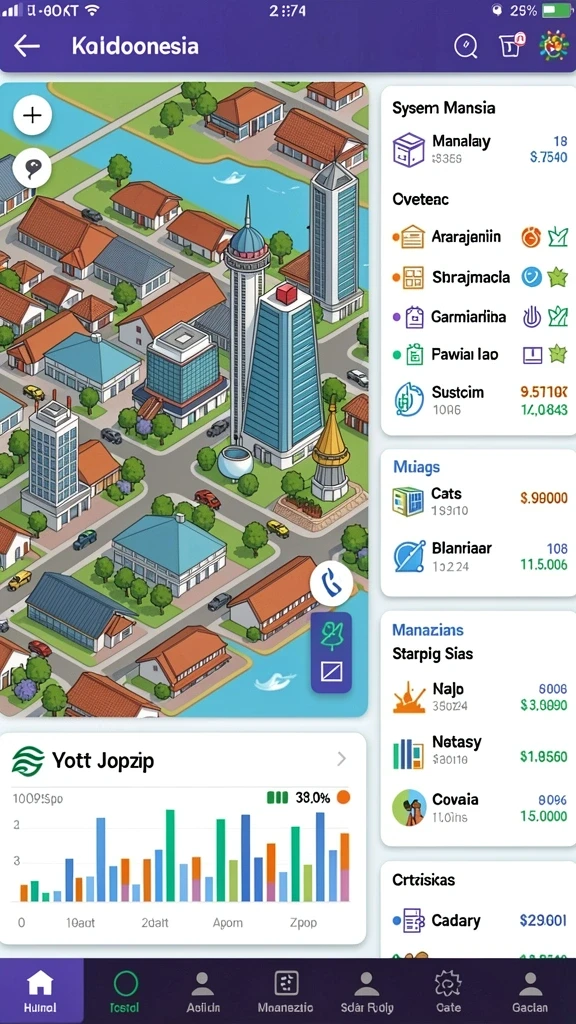Open the Manalay row
576x1024 pixels.
pos(479,149)
